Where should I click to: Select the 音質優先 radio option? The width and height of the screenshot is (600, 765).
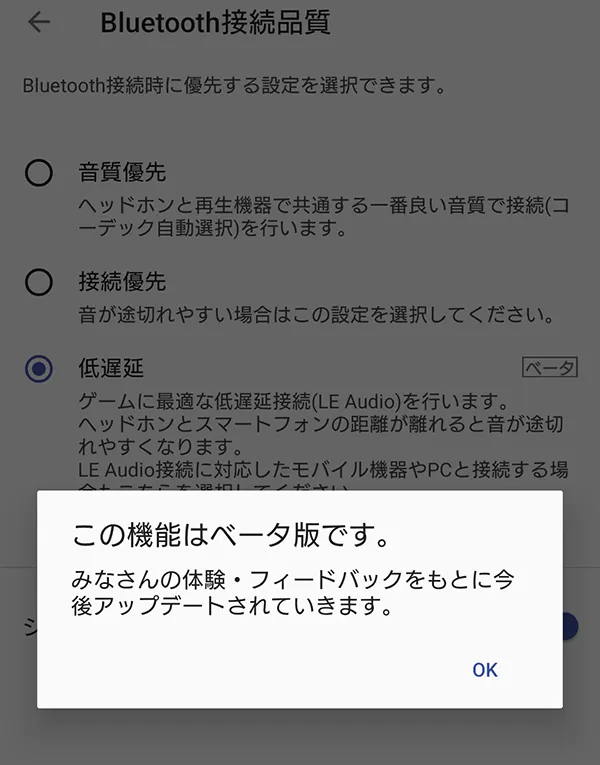(x=39, y=174)
